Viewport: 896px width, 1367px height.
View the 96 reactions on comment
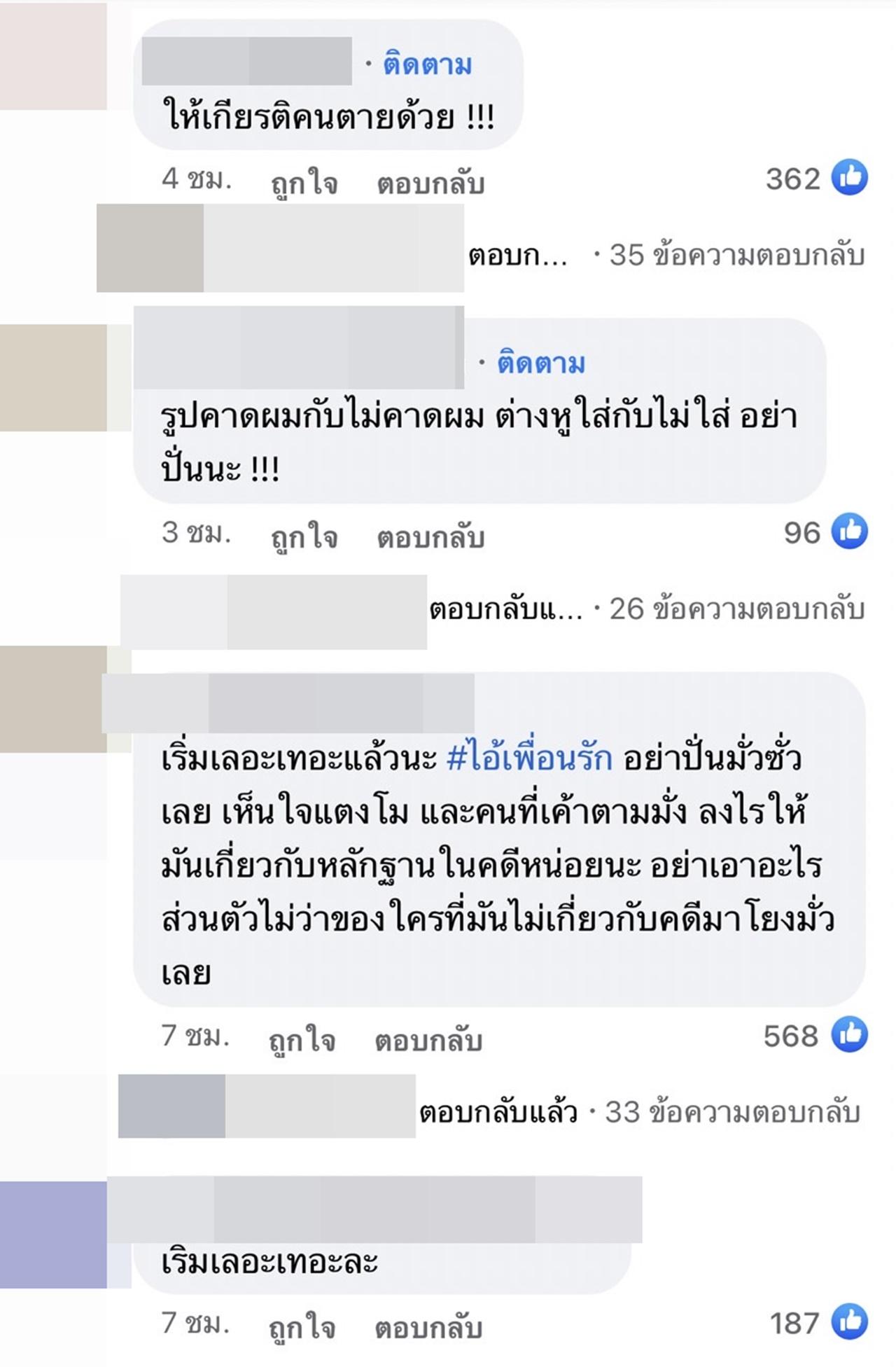coord(825,532)
